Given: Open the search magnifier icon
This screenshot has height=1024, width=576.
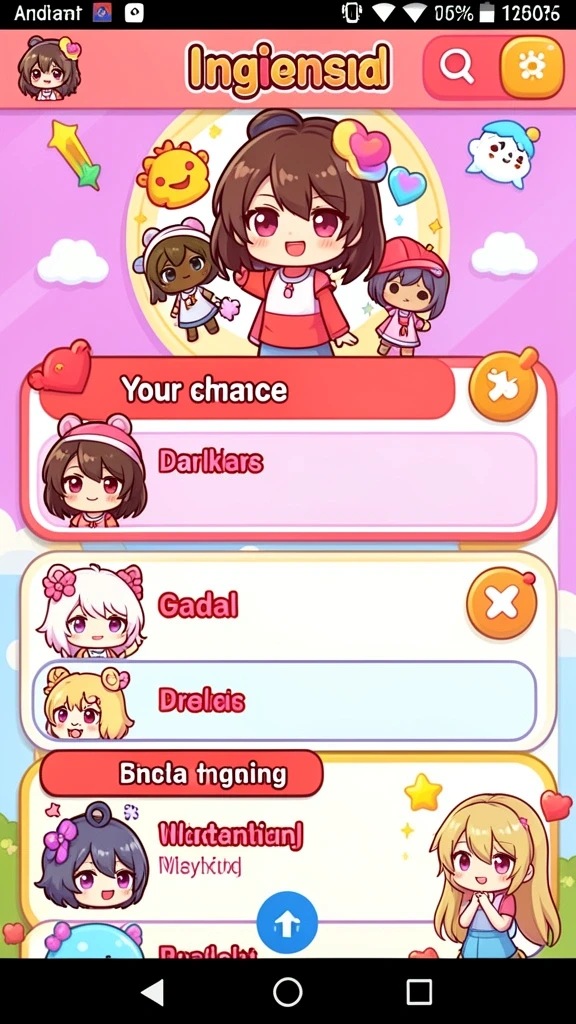Looking at the screenshot, I should click(x=457, y=66).
